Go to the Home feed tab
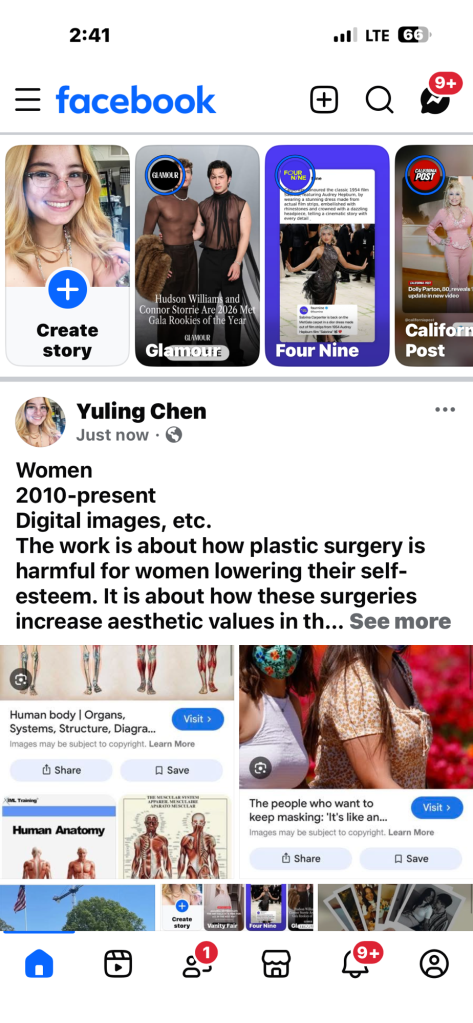The height and width of the screenshot is (1023, 473). [39, 963]
